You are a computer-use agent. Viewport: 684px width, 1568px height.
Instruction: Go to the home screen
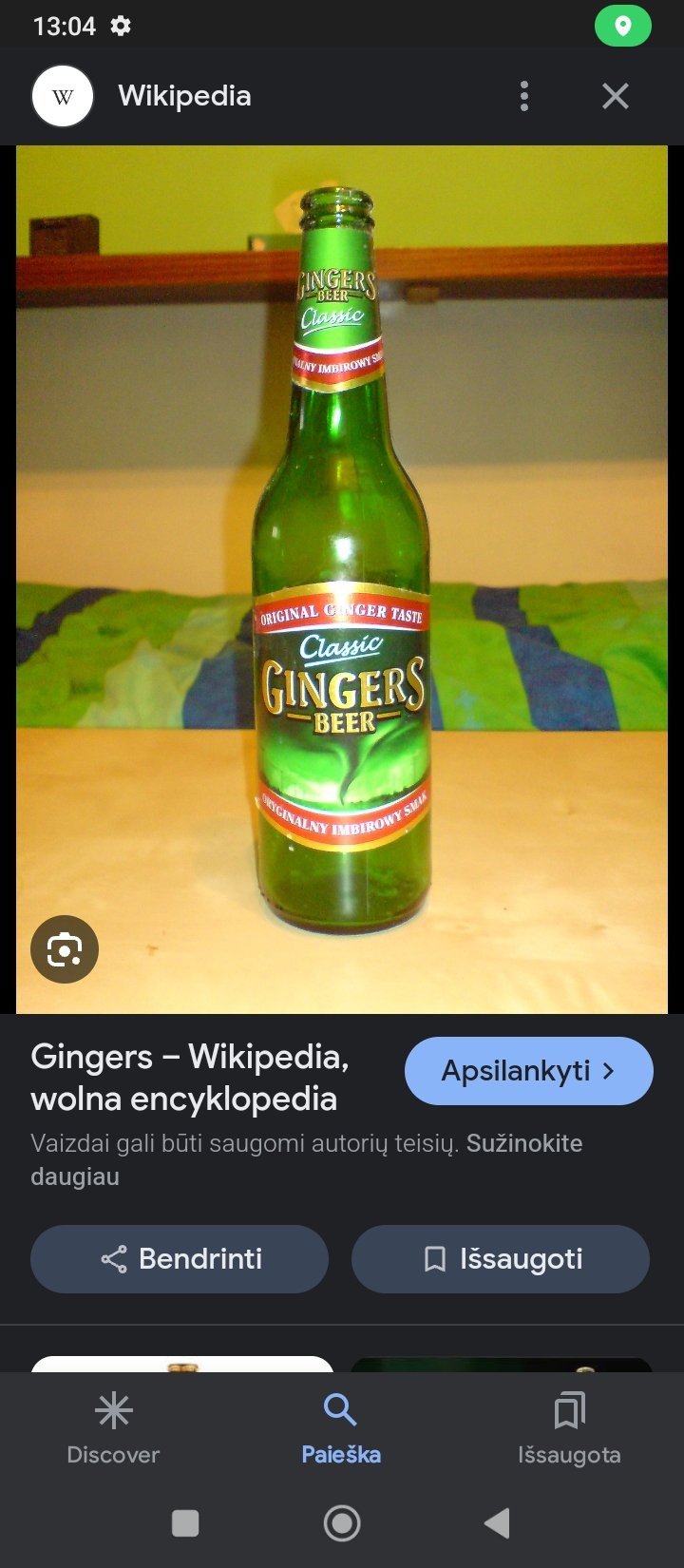tap(342, 1523)
